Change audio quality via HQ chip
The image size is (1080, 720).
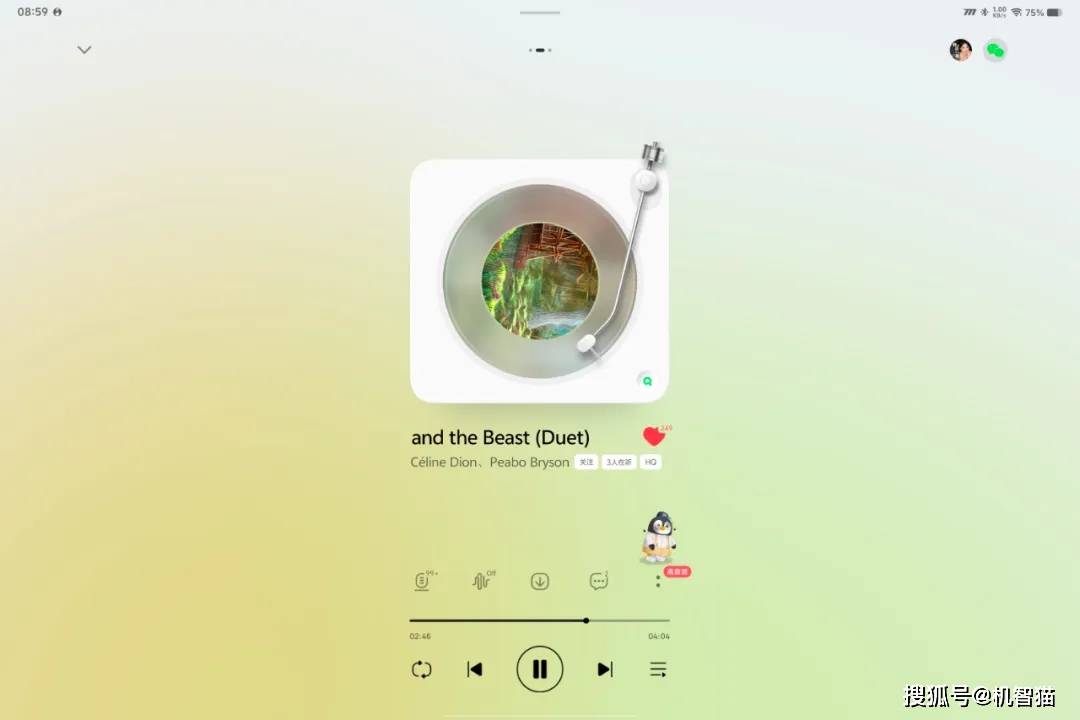(x=650, y=462)
